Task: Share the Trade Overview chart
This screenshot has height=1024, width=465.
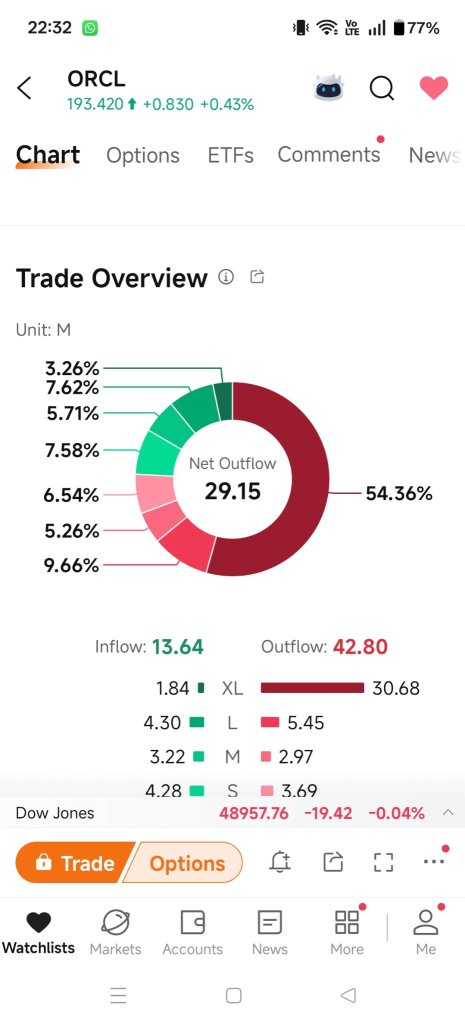Action: [257, 277]
